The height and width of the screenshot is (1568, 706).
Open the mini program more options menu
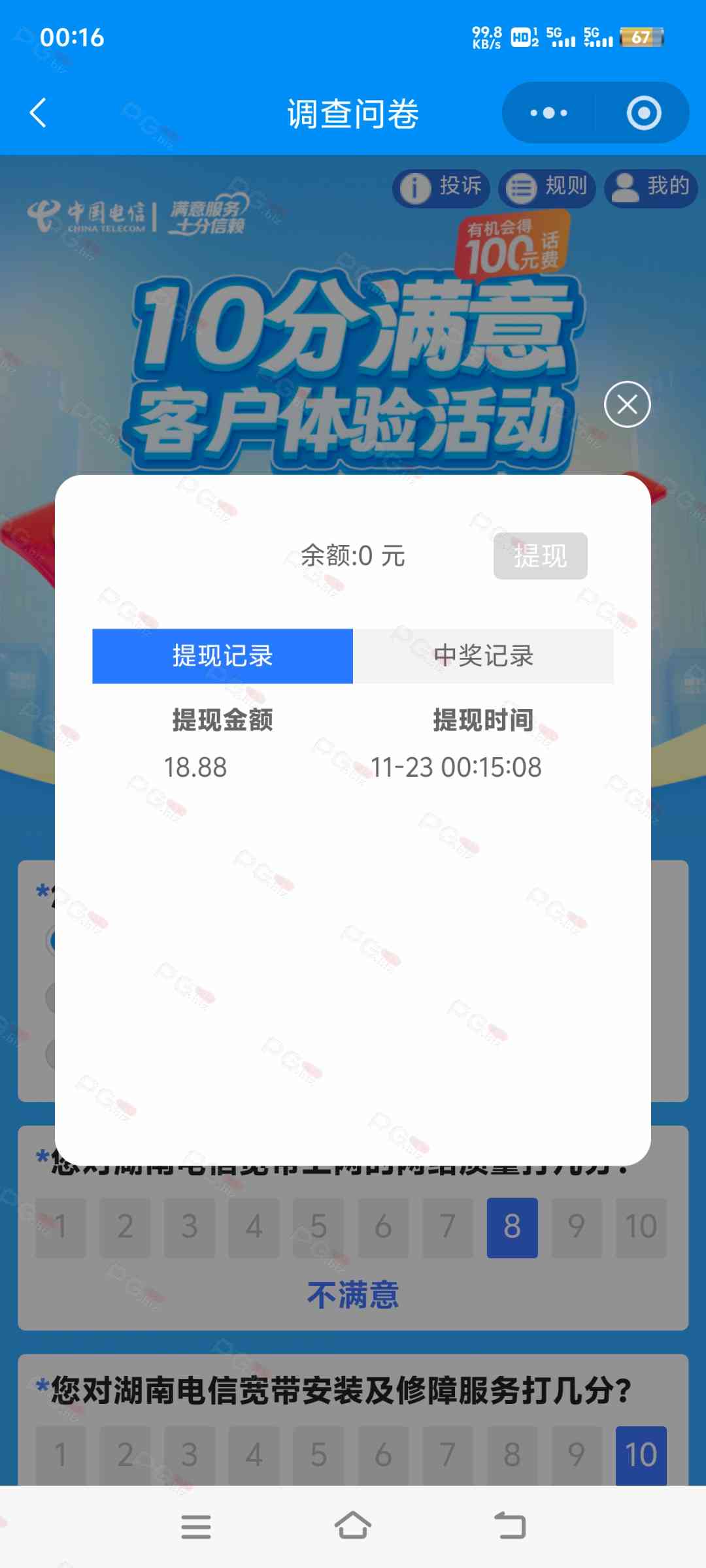click(548, 113)
